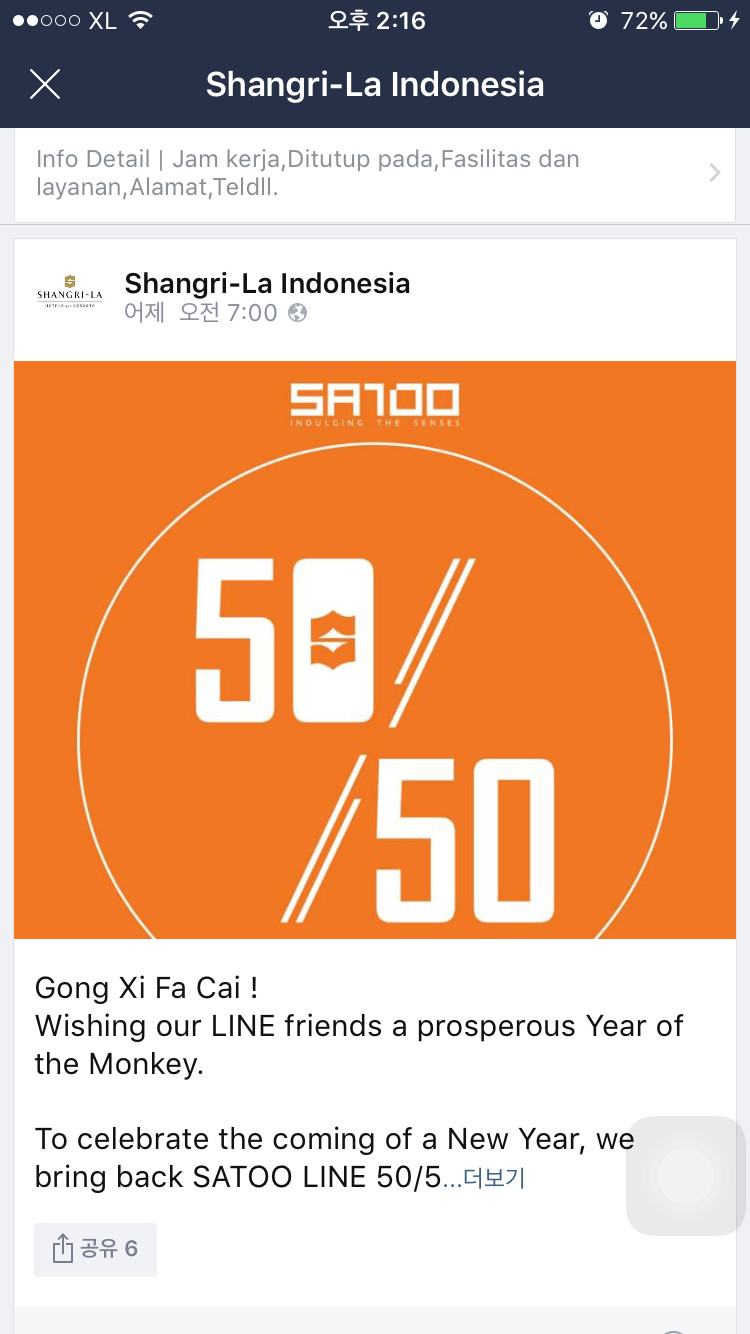Viewport: 750px width, 1334px height.
Task: Open Shangri-La Indonesia profile from post header
Action: click(x=267, y=284)
